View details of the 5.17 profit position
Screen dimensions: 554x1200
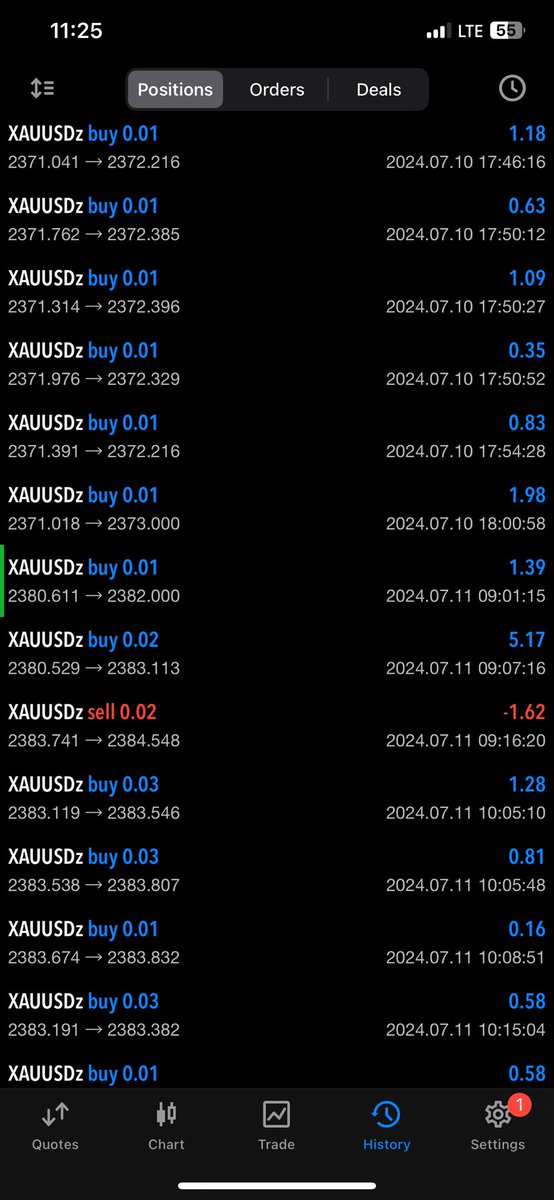[x=277, y=654]
